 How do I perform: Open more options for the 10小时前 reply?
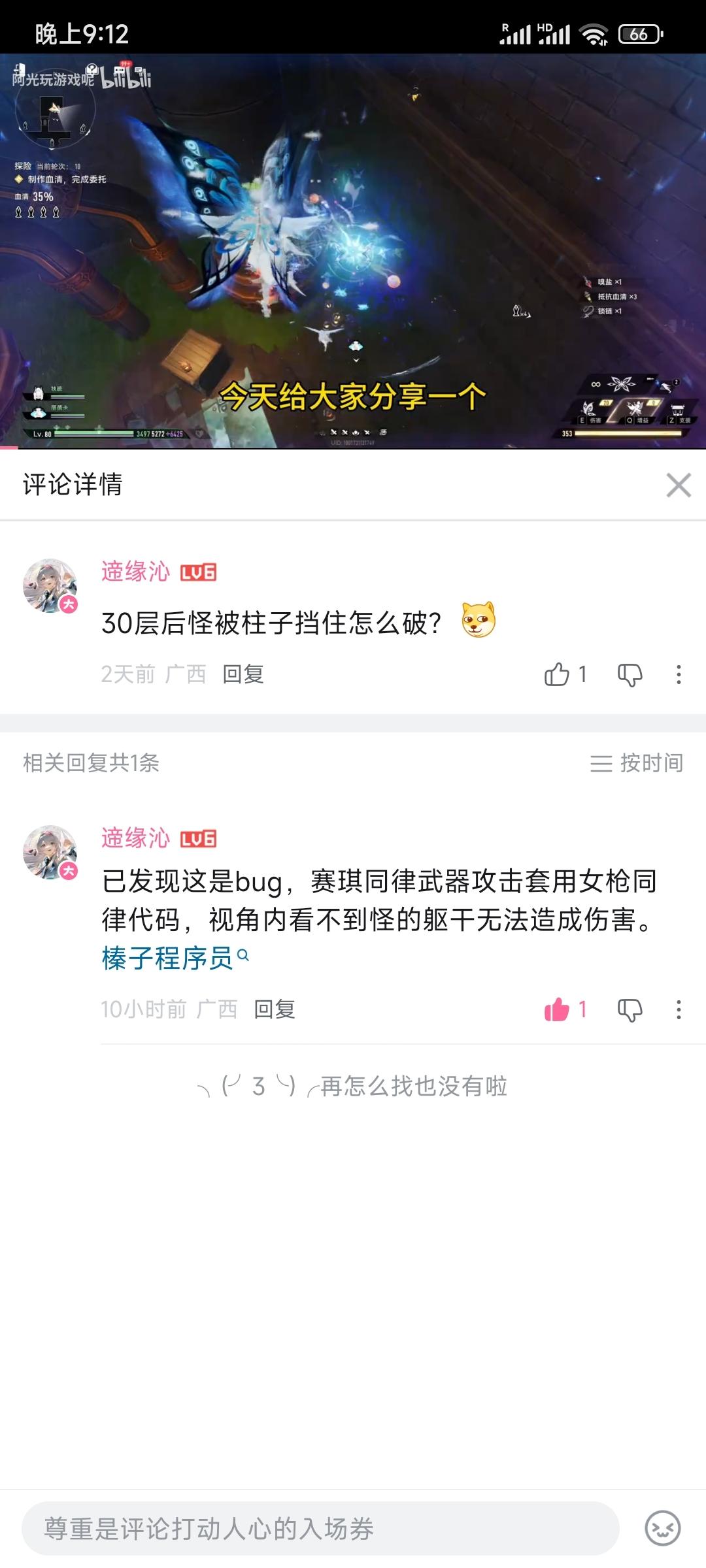point(679,1009)
